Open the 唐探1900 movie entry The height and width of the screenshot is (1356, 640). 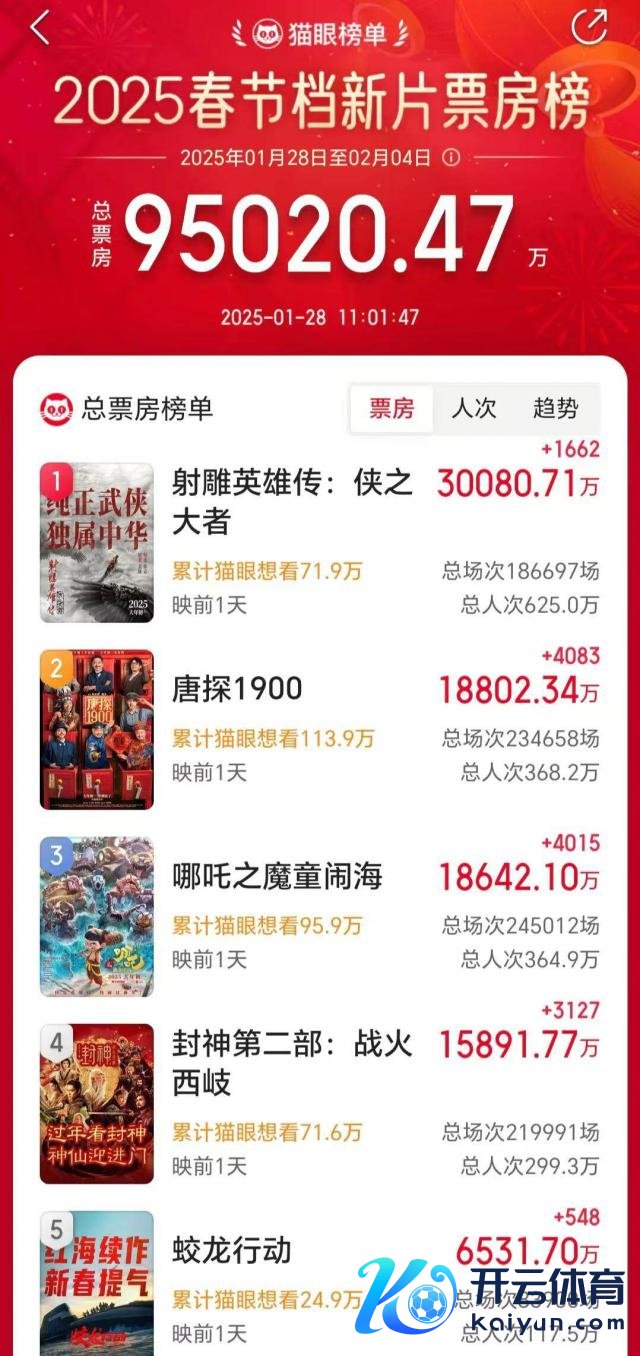237,689
